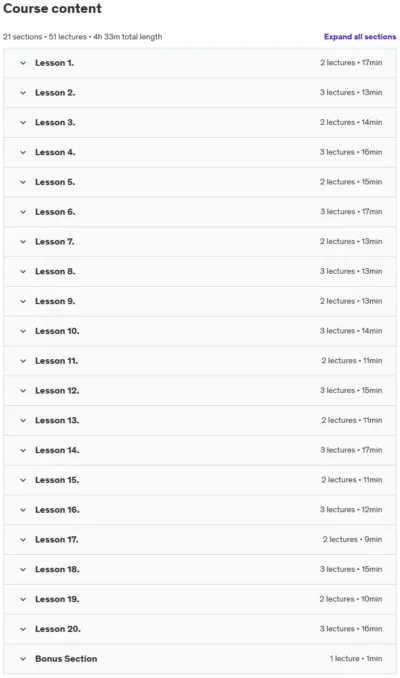Expand the Lesson 13 section
400x678 pixels.
pos(200,421)
